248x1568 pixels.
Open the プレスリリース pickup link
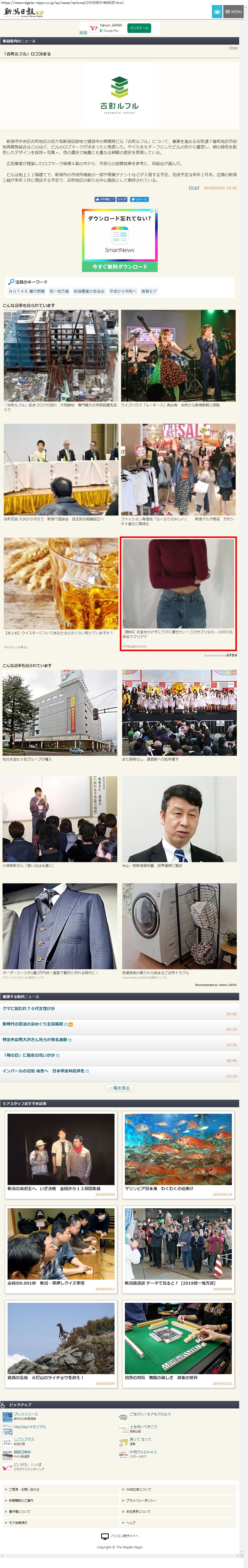click(x=25, y=1415)
